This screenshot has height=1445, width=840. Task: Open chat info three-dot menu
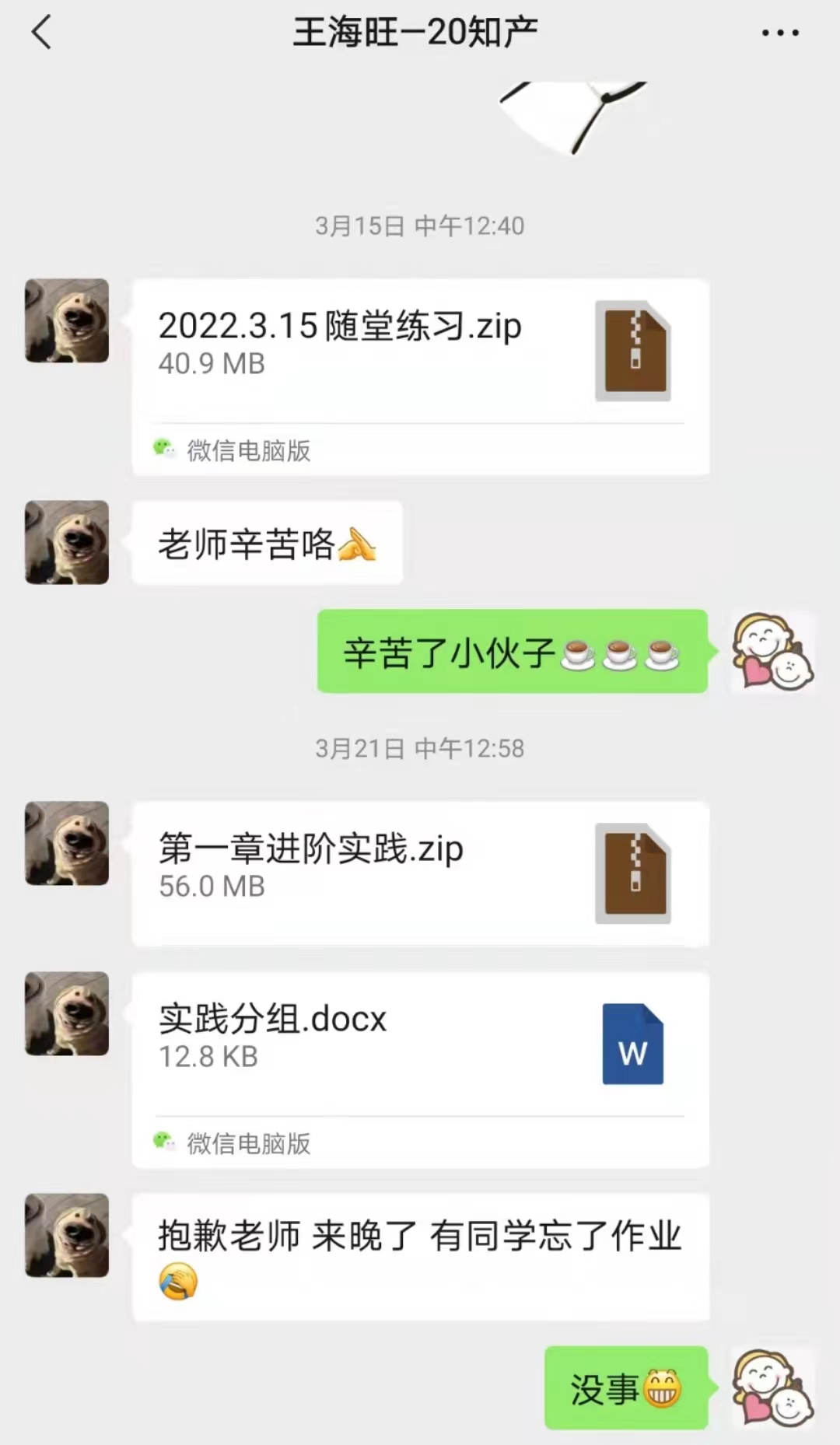(x=779, y=33)
